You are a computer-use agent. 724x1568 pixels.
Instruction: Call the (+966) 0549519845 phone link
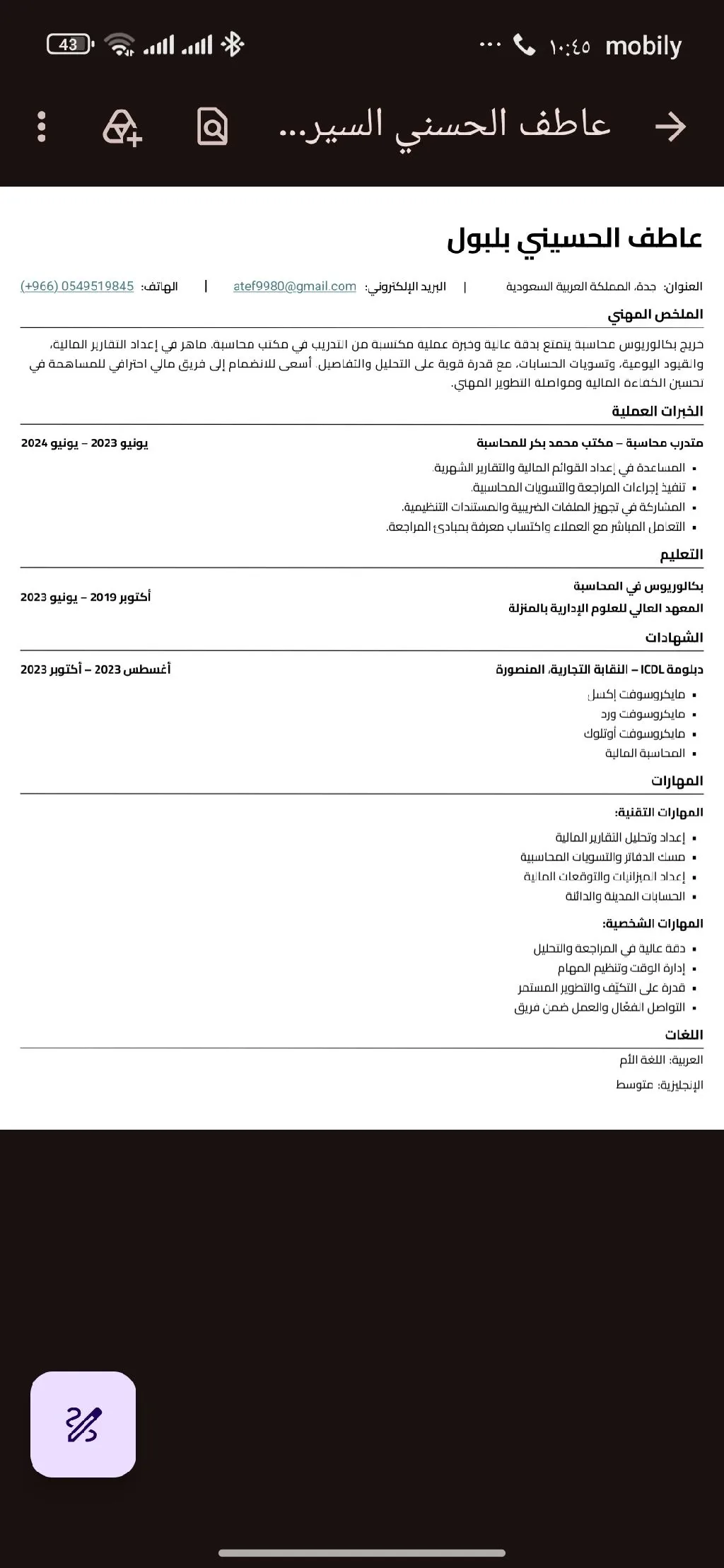77,286
